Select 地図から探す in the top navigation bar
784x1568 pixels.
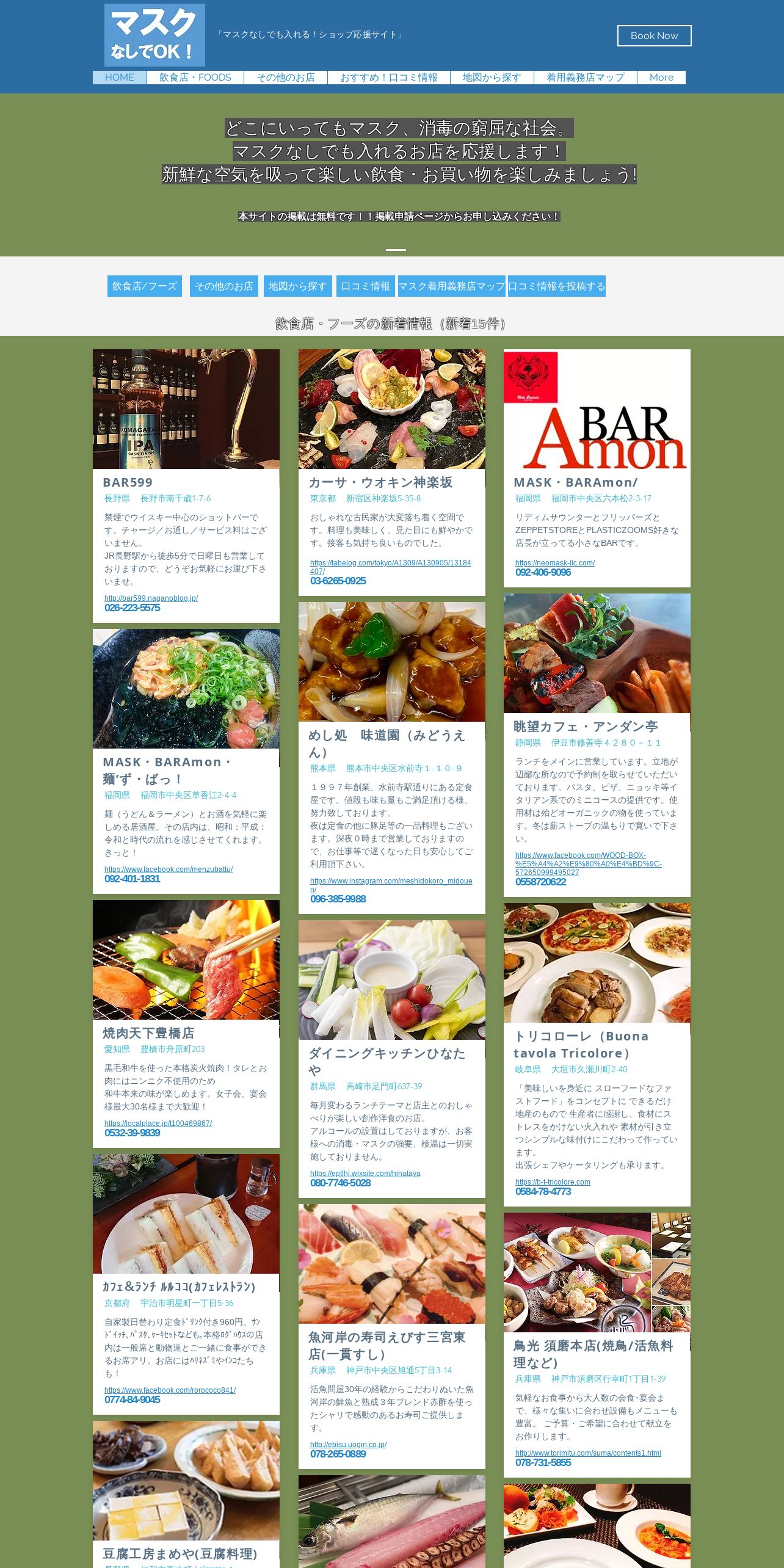[492, 78]
